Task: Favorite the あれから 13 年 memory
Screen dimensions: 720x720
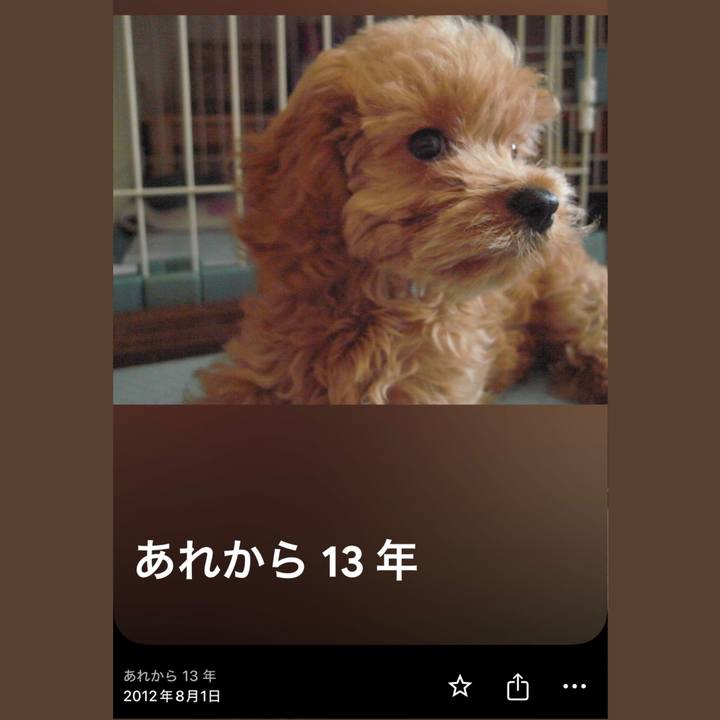Action: pyautogui.click(x=460, y=686)
